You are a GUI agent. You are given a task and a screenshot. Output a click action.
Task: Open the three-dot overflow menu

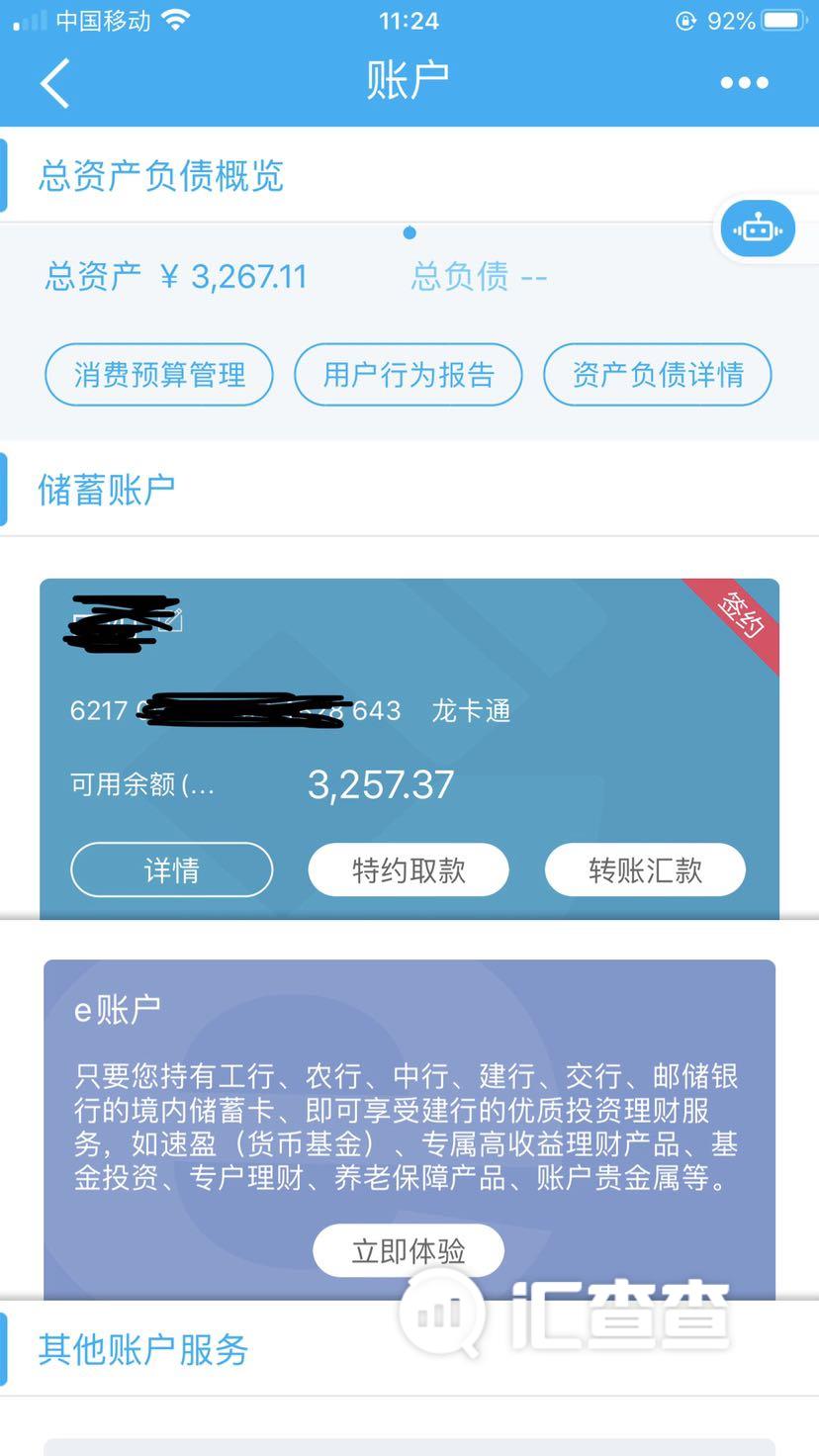pos(744,83)
